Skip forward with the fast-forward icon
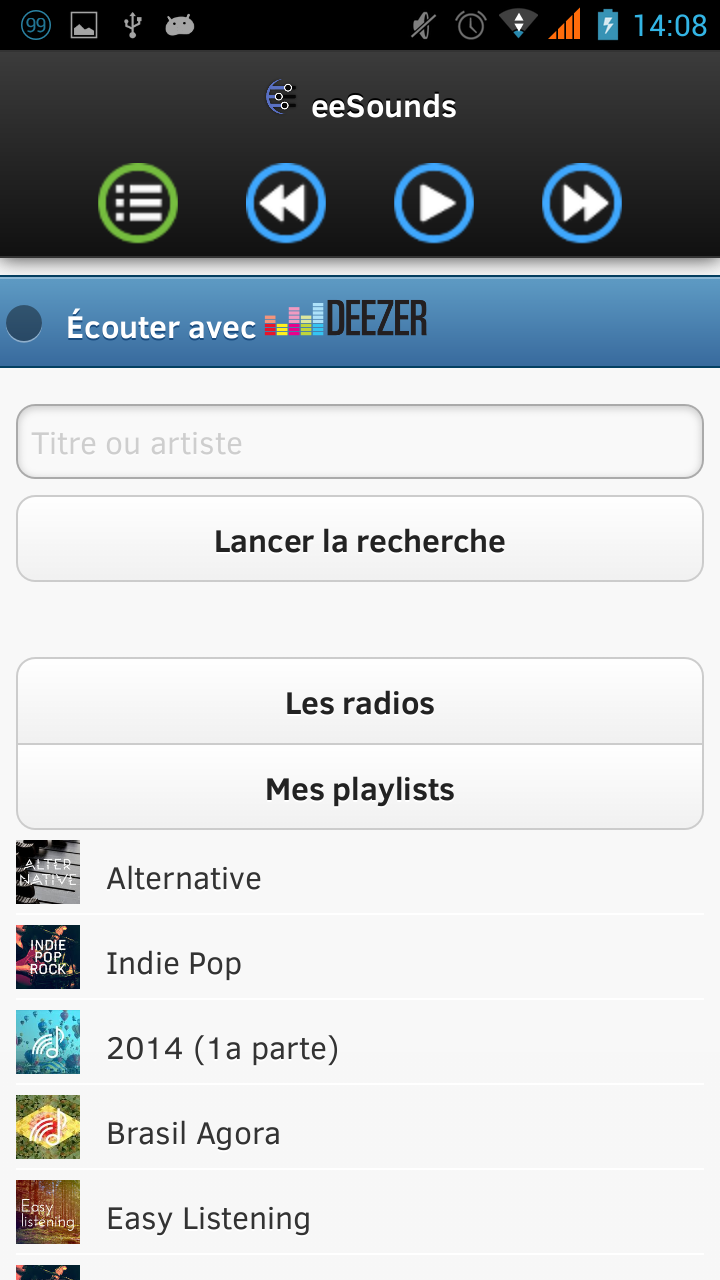 tap(581, 202)
